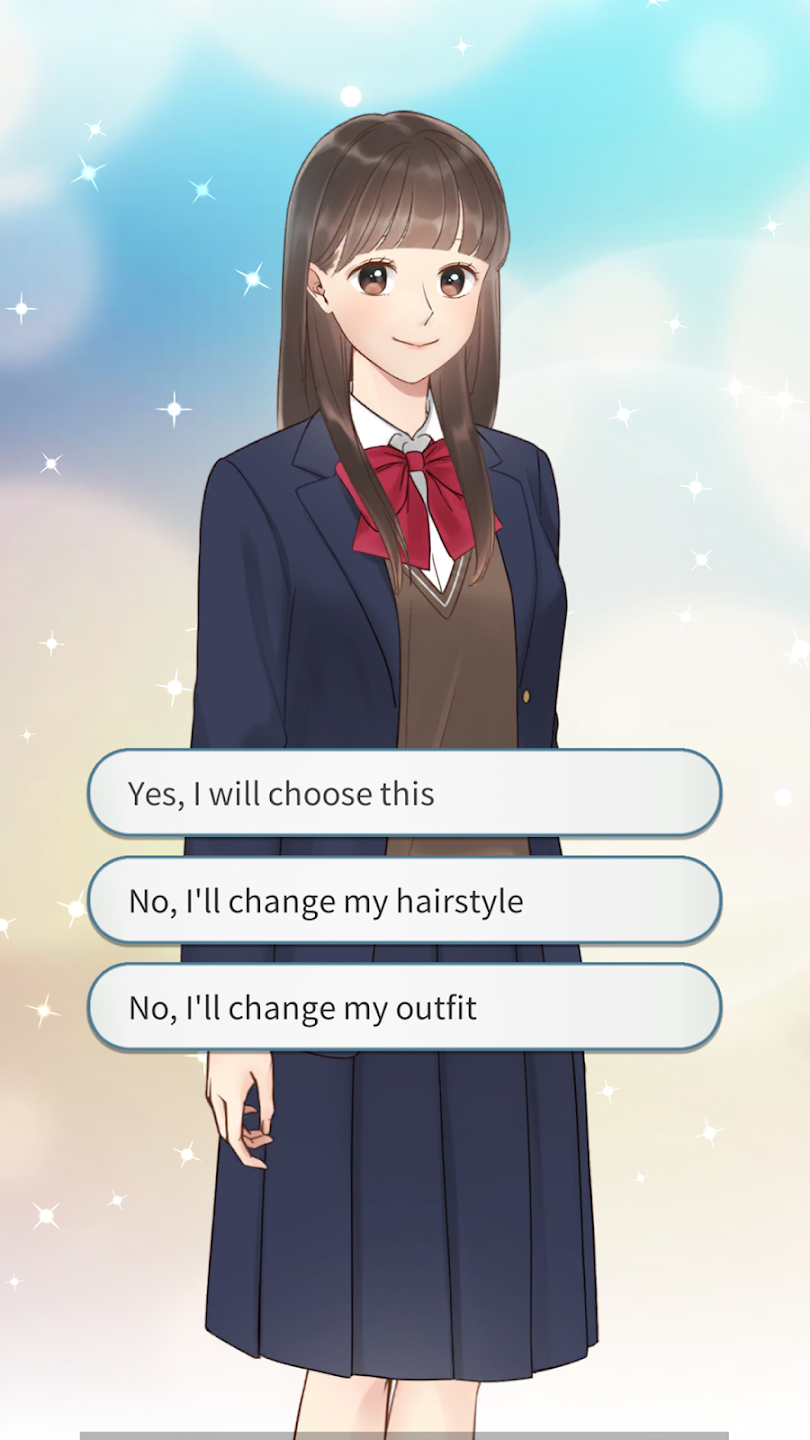Select 'No, I'll change my hairstyle'
The image size is (810, 1440).
[404, 901]
